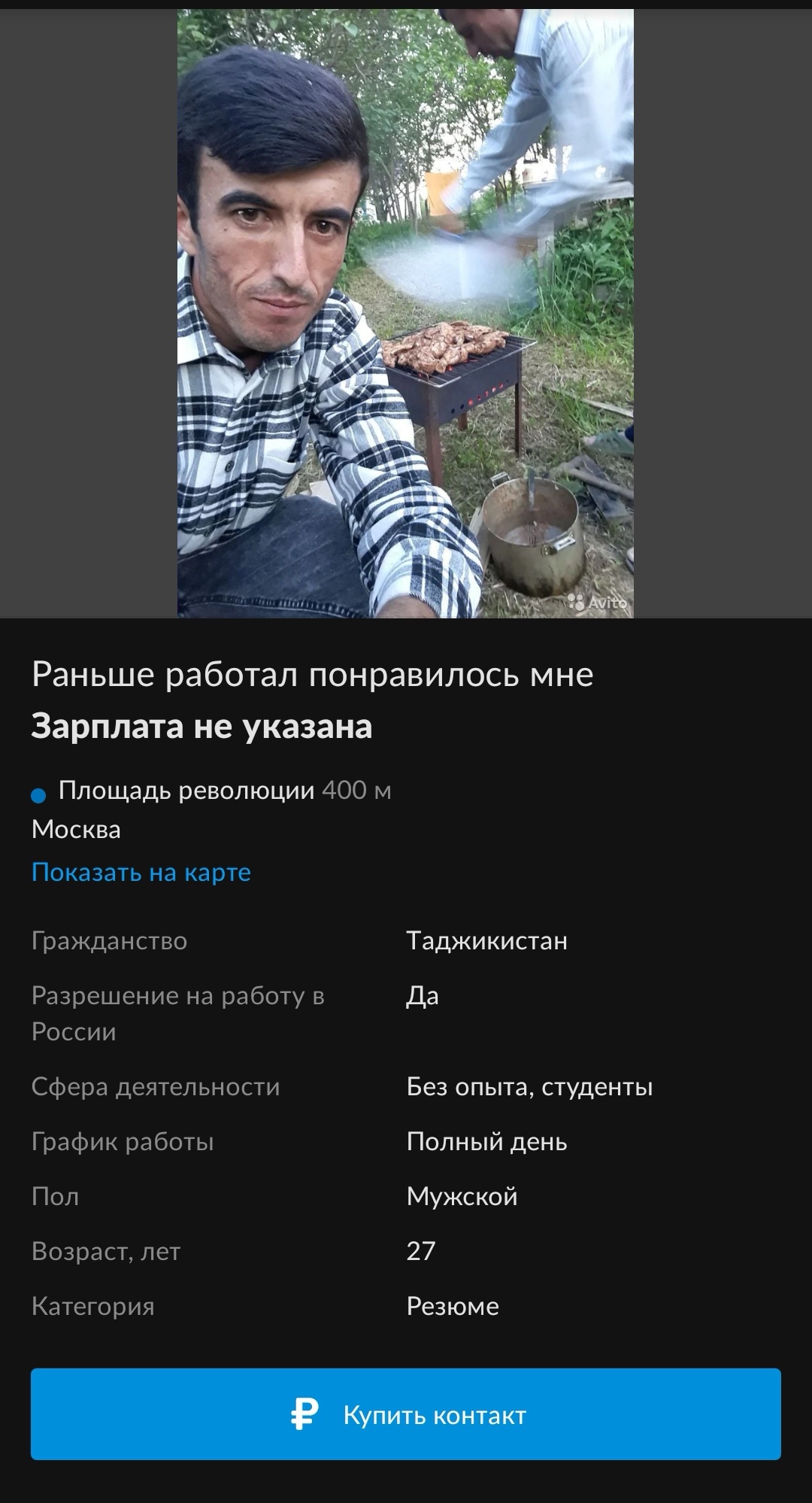Open the résumé photo in full view
Screen dimensions: 812x1503
point(405,313)
